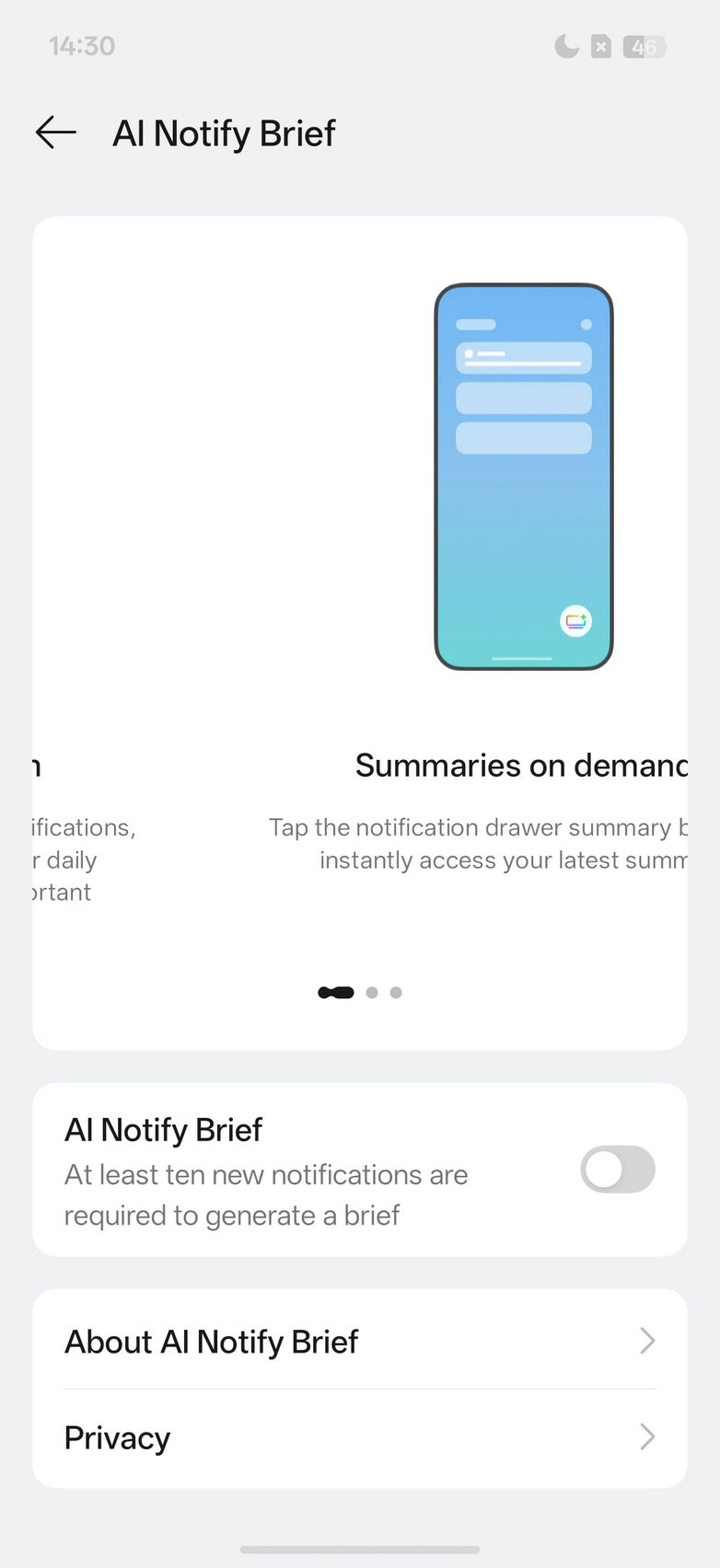Open the Privacy settings row
The height and width of the screenshot is (1568, 720).
[359, 1437]
